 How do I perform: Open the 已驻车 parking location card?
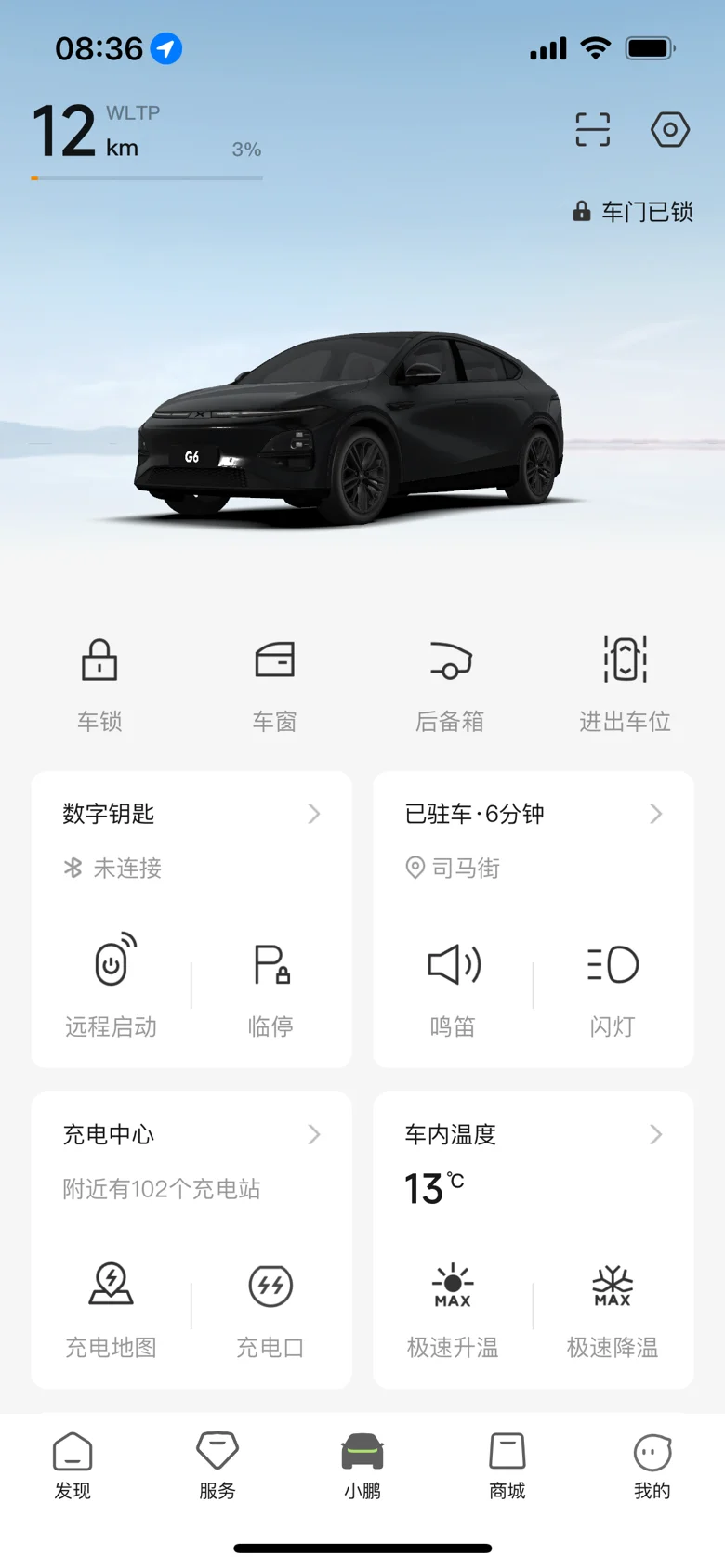(x=533, y=815)
